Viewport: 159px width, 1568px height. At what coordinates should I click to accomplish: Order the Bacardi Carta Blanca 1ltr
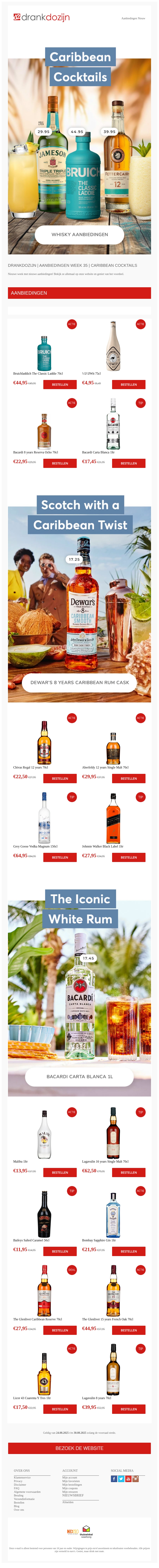coord(129,463)
